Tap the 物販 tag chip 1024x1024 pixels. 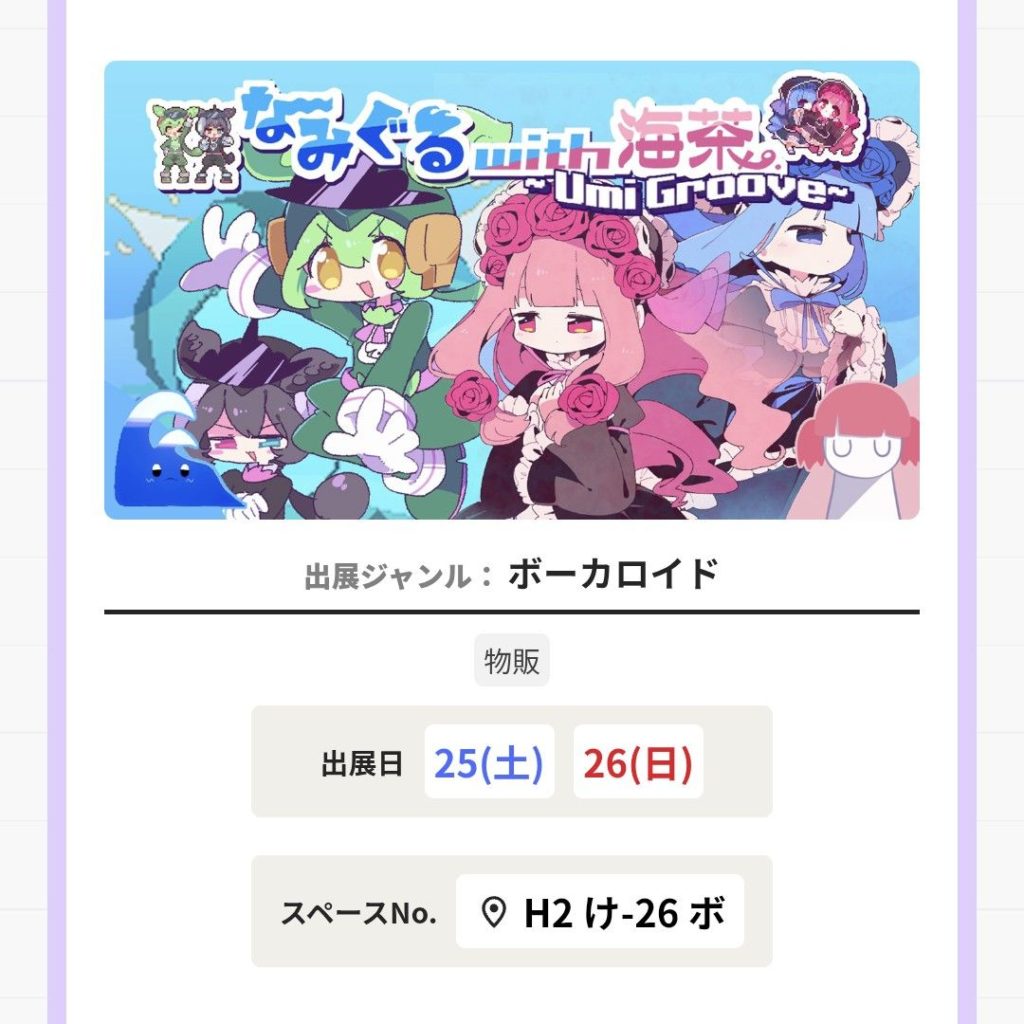512,662
